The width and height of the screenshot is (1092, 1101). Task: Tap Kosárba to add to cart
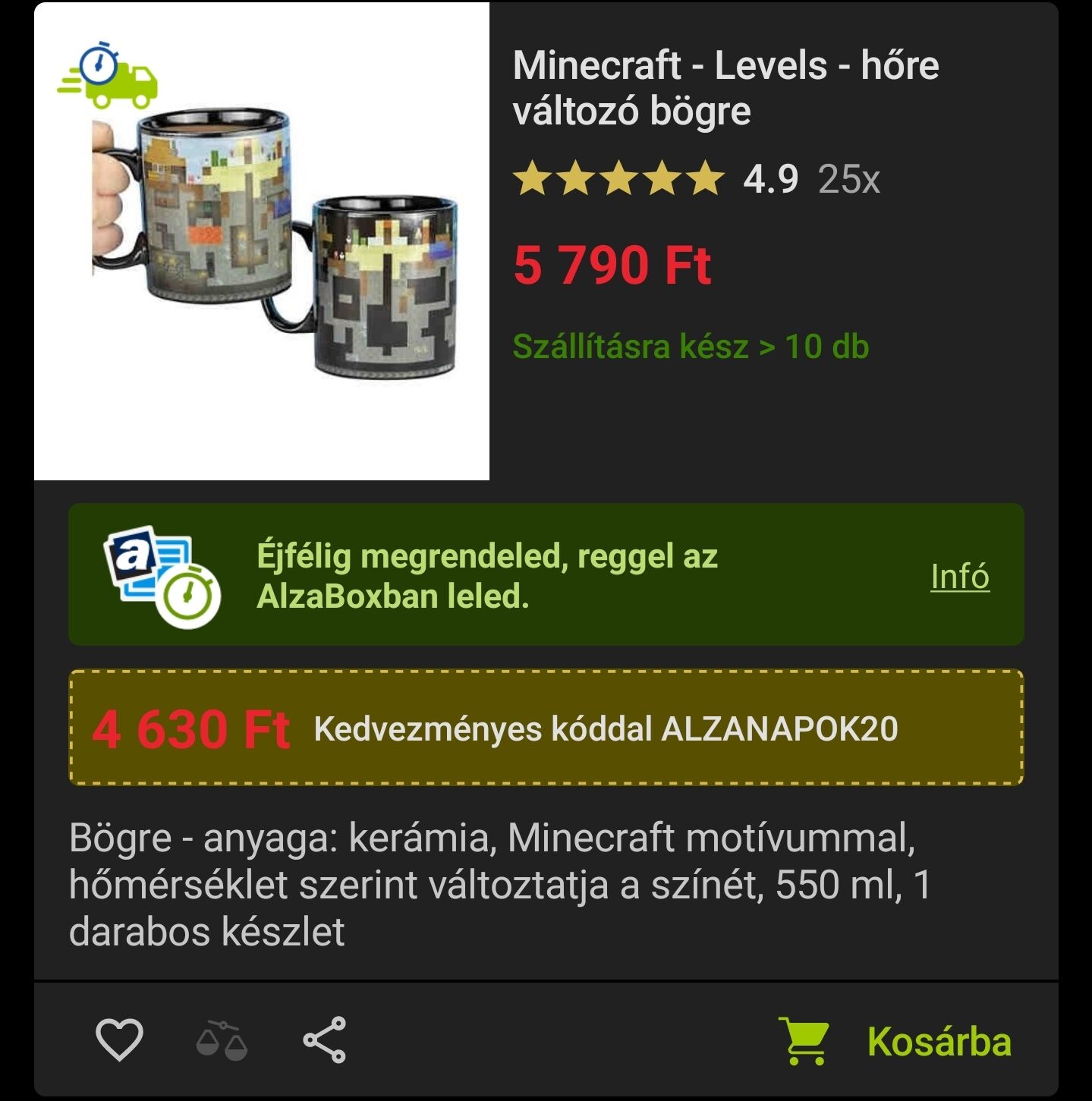tap(897, 1041)
